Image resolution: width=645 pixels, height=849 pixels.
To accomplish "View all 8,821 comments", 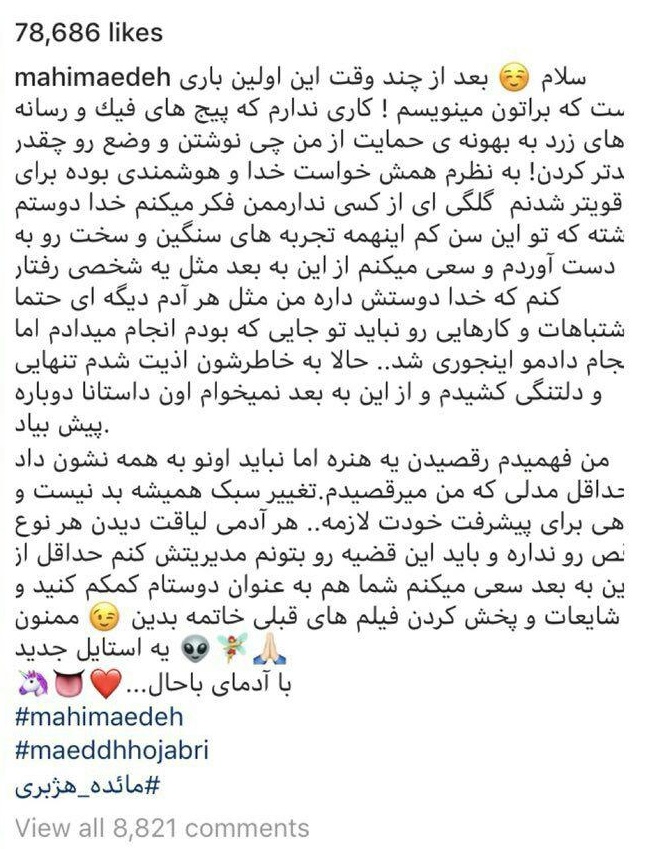I will [162, 827].
